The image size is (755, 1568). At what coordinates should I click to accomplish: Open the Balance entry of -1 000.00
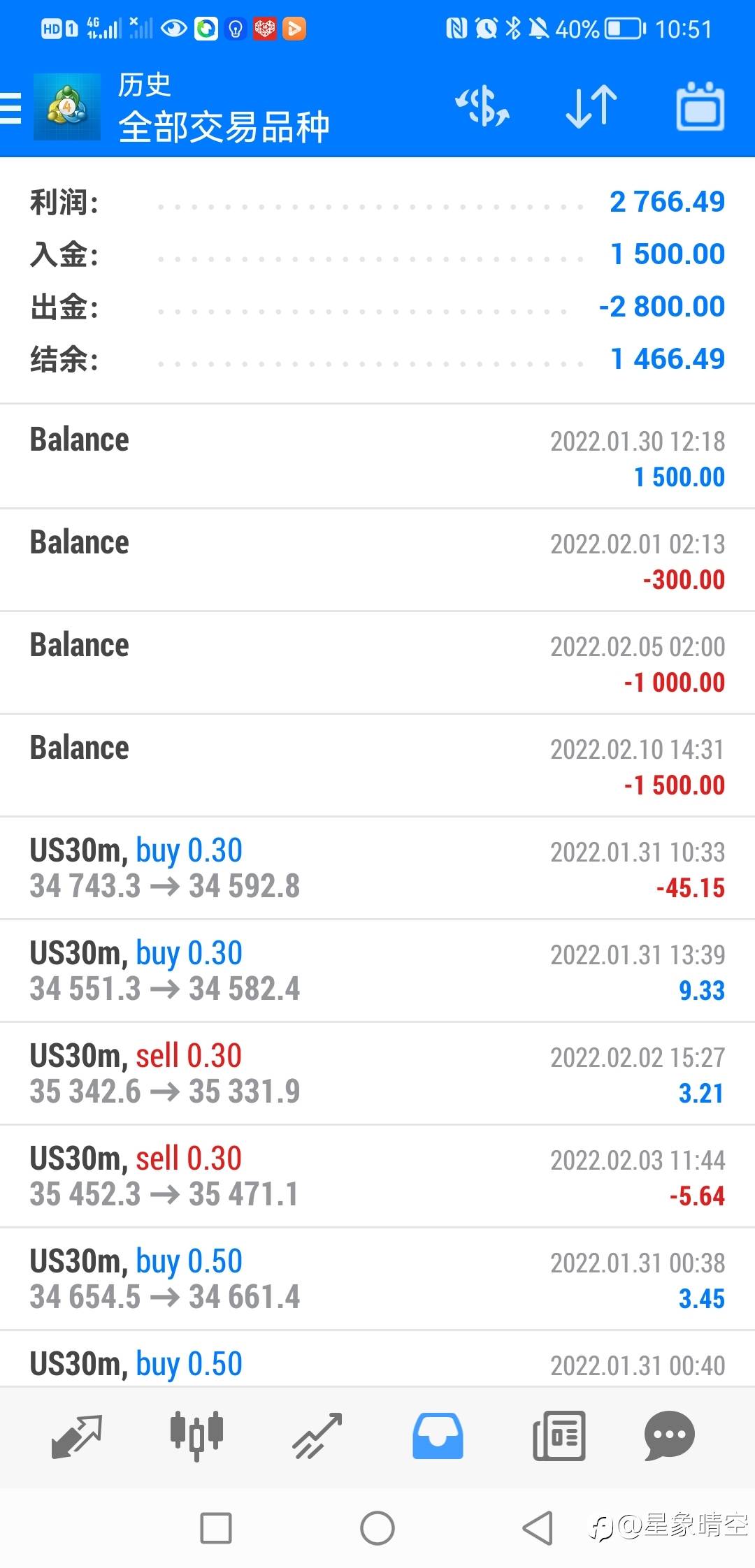[377, 662]
